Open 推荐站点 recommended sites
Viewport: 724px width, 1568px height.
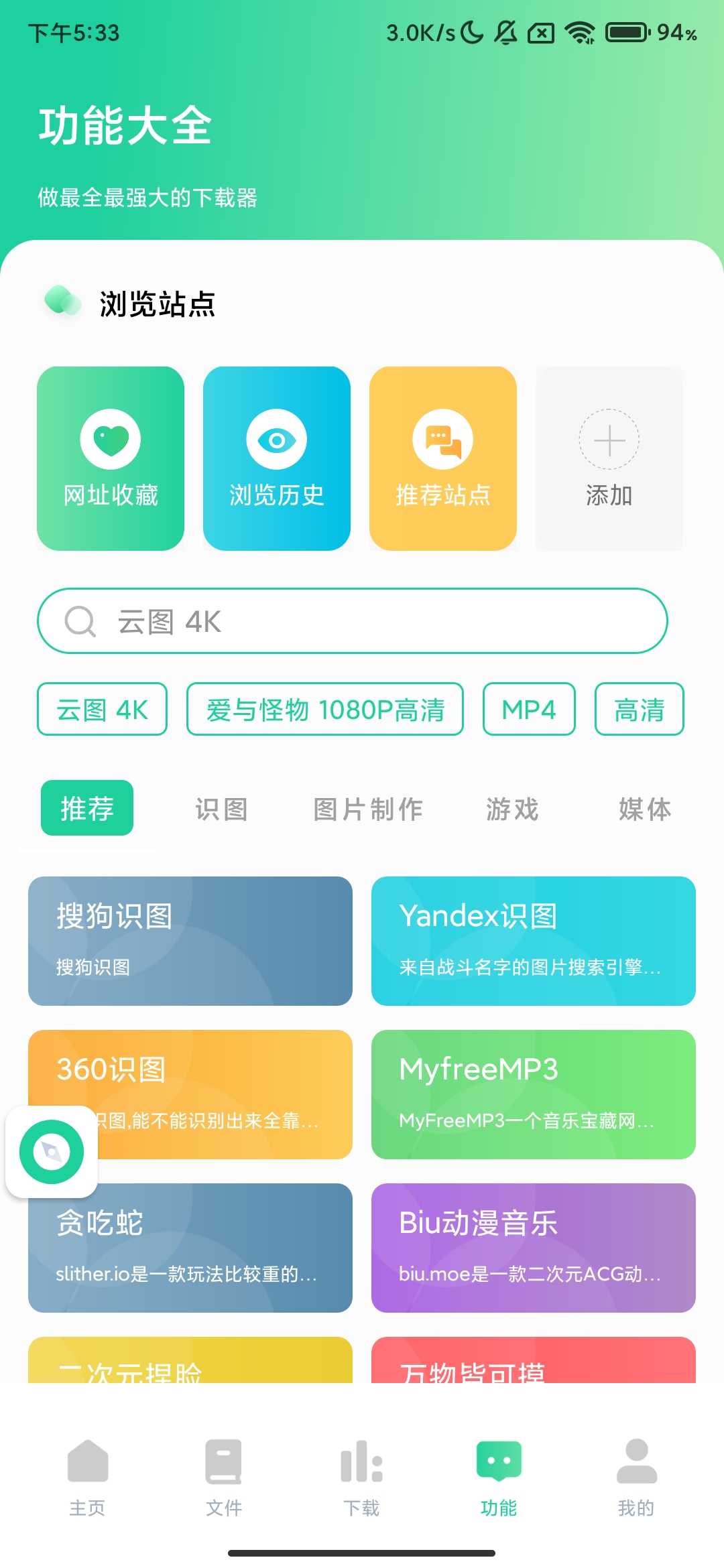pos(443,458)
